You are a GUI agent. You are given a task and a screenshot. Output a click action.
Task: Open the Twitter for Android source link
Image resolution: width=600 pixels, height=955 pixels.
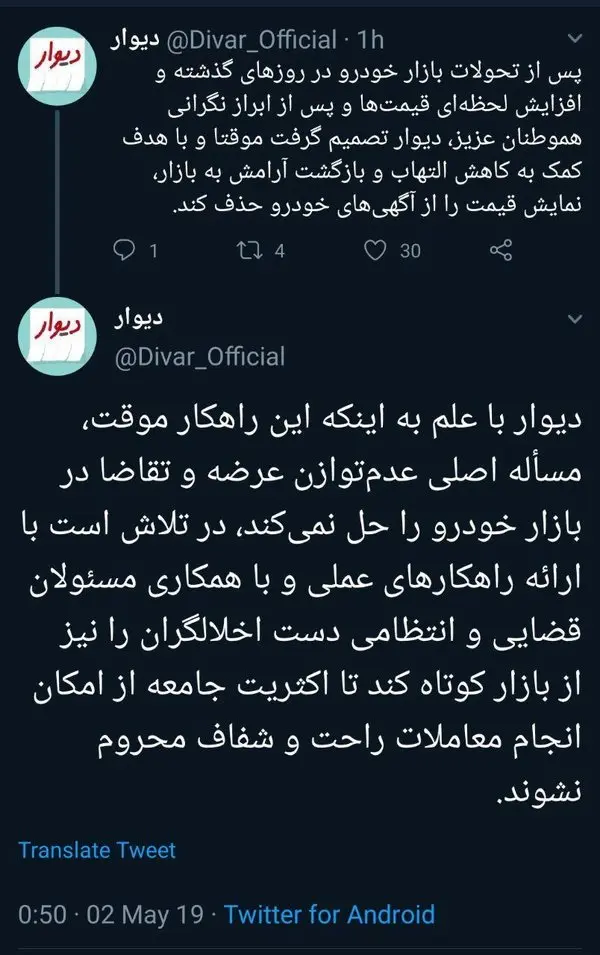coord(329,914)
